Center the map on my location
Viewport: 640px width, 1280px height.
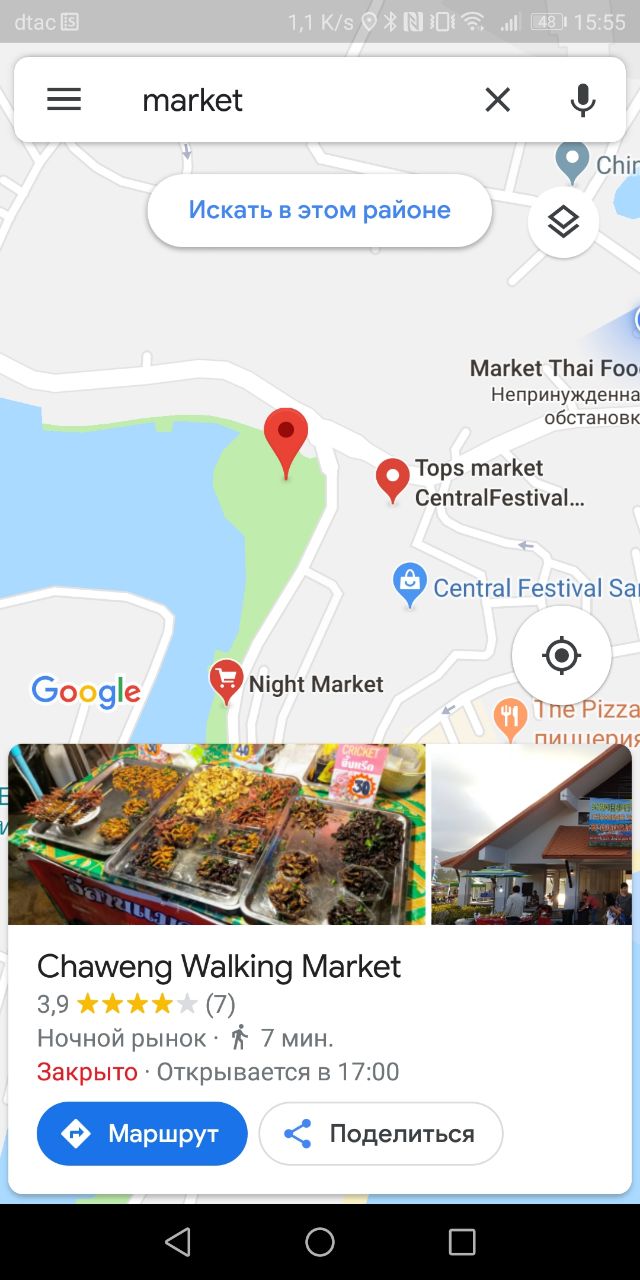(561, 656)
